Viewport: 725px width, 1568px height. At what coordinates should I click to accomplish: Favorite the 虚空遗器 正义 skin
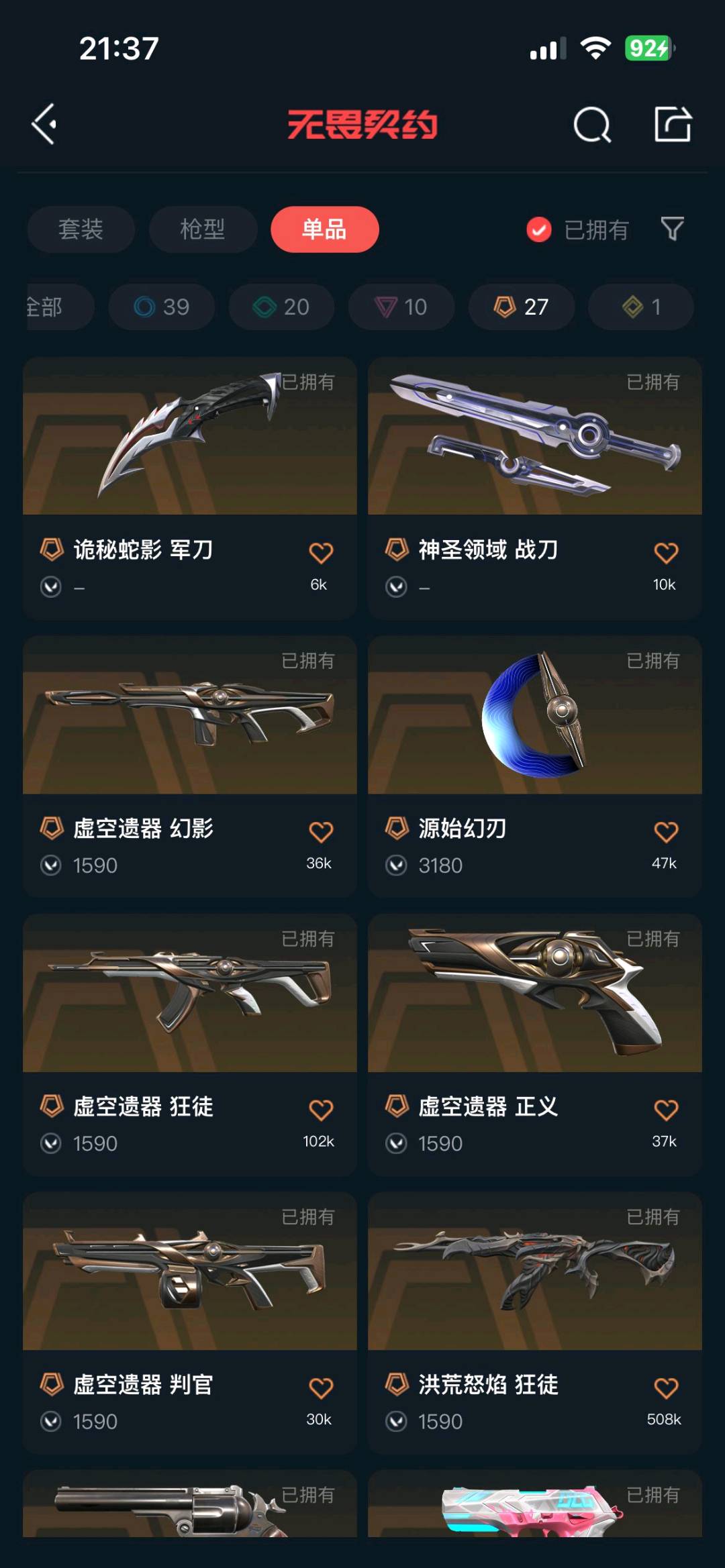[665, 1110]
